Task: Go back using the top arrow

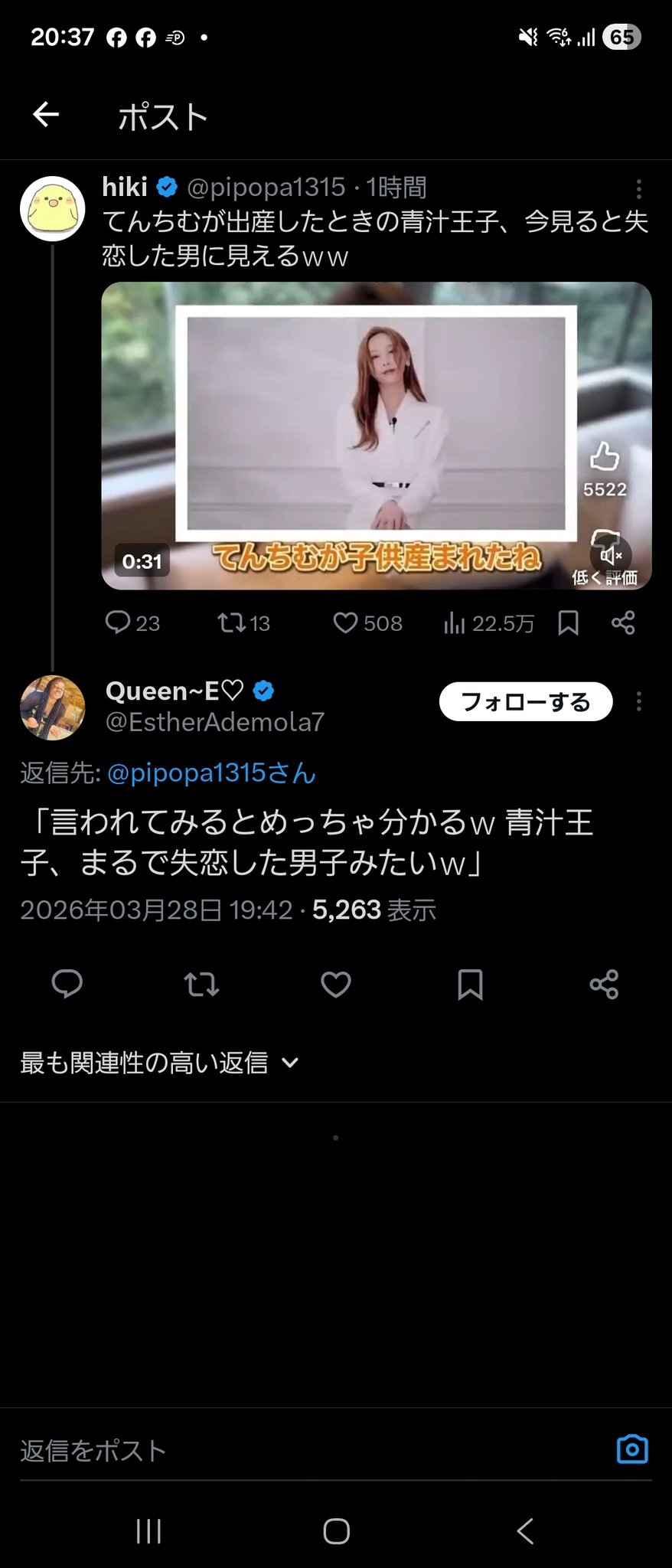Action: 46,115
